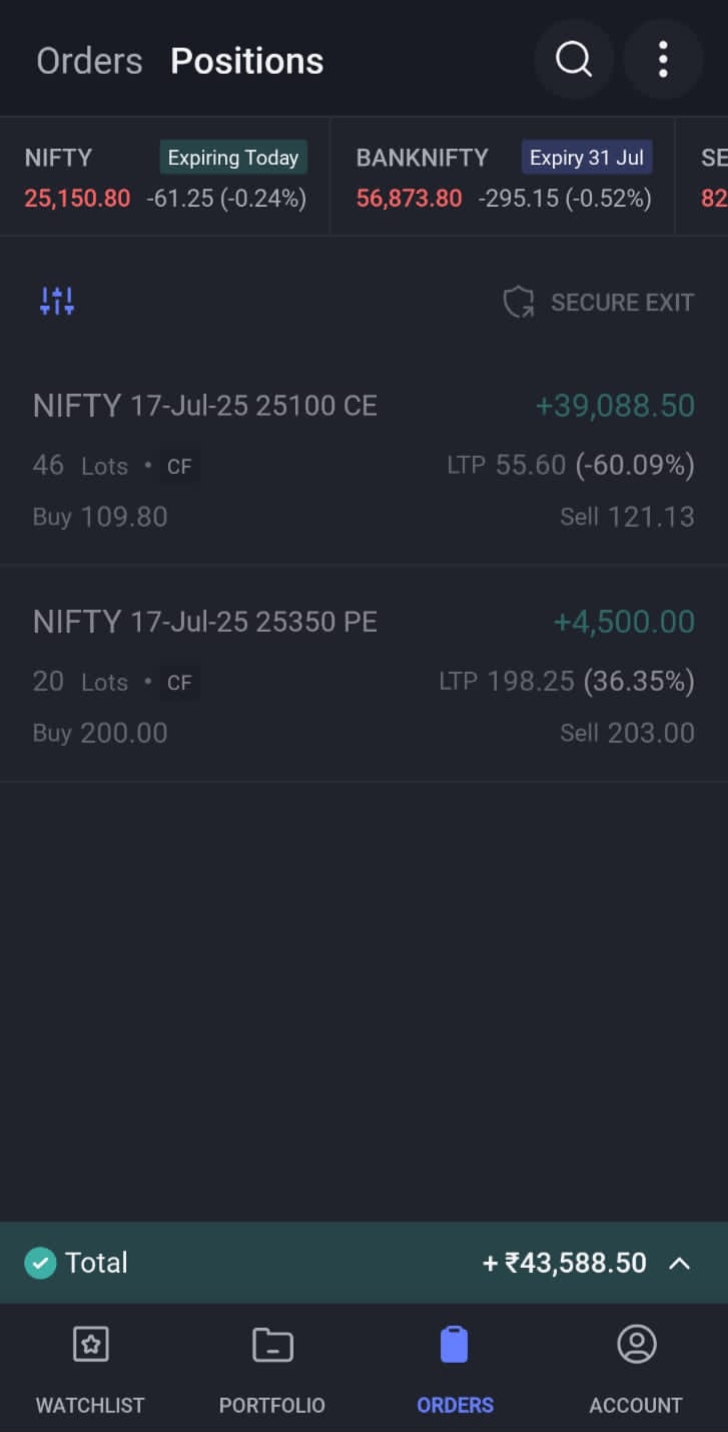Select the Orders bottom navigation tab
728x1432 pixels.
455,1366
